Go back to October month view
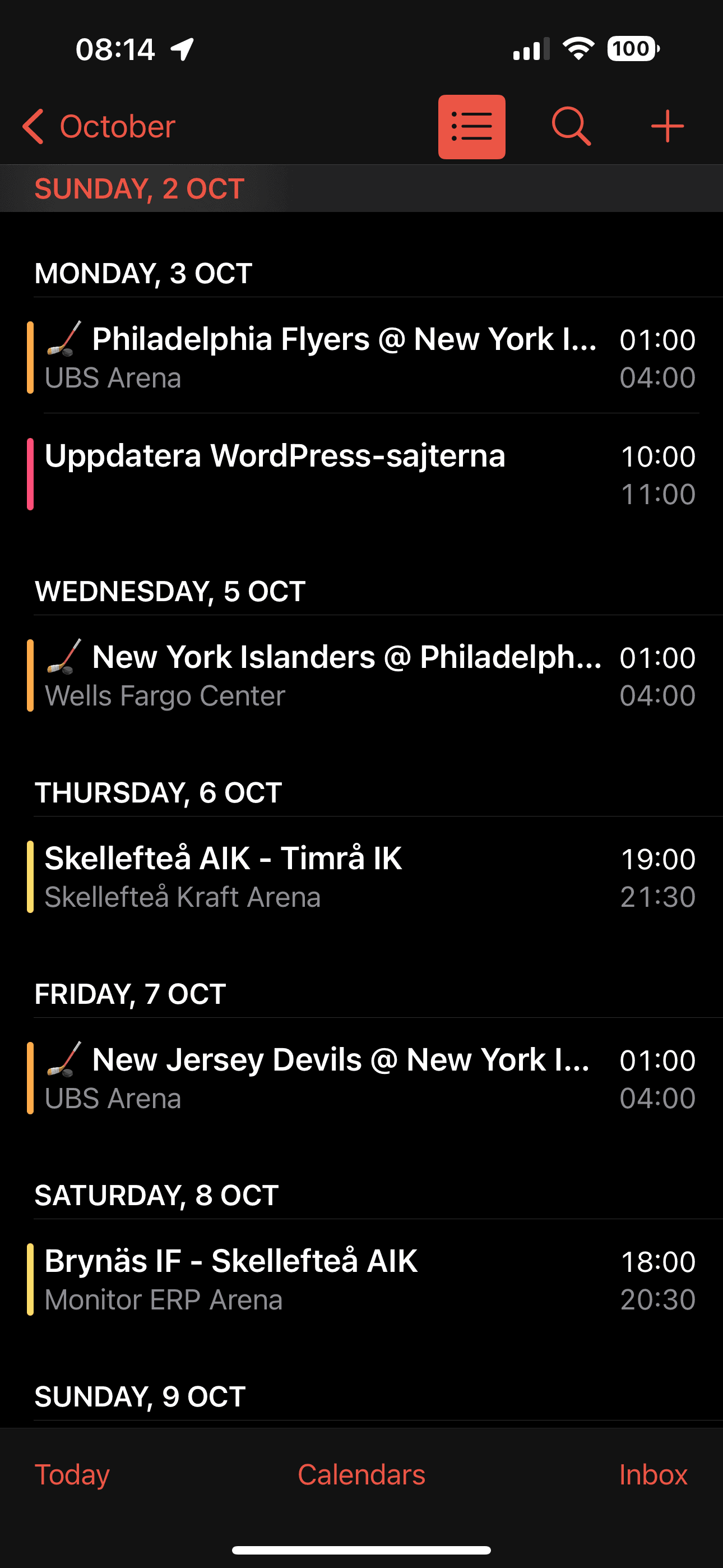 (x=99, y=127)
